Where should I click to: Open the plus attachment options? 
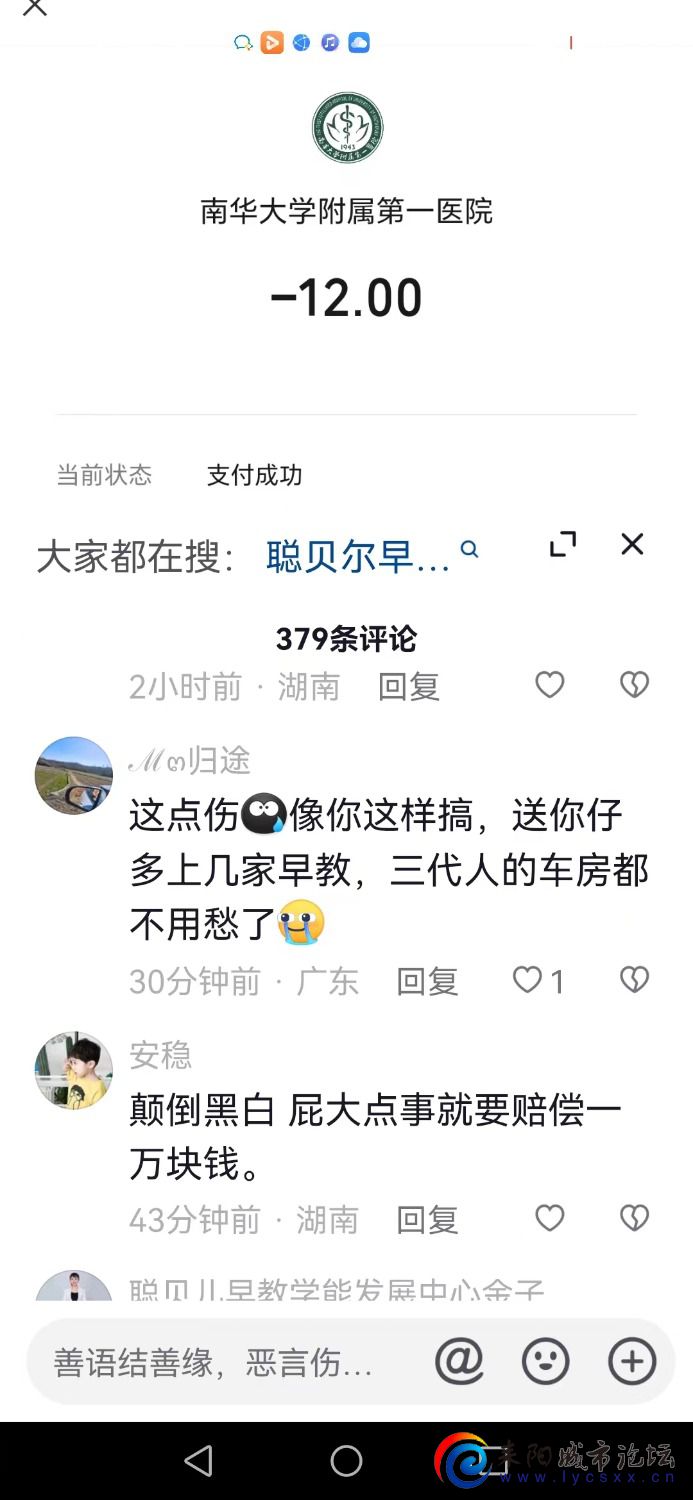pos(632,1361)
